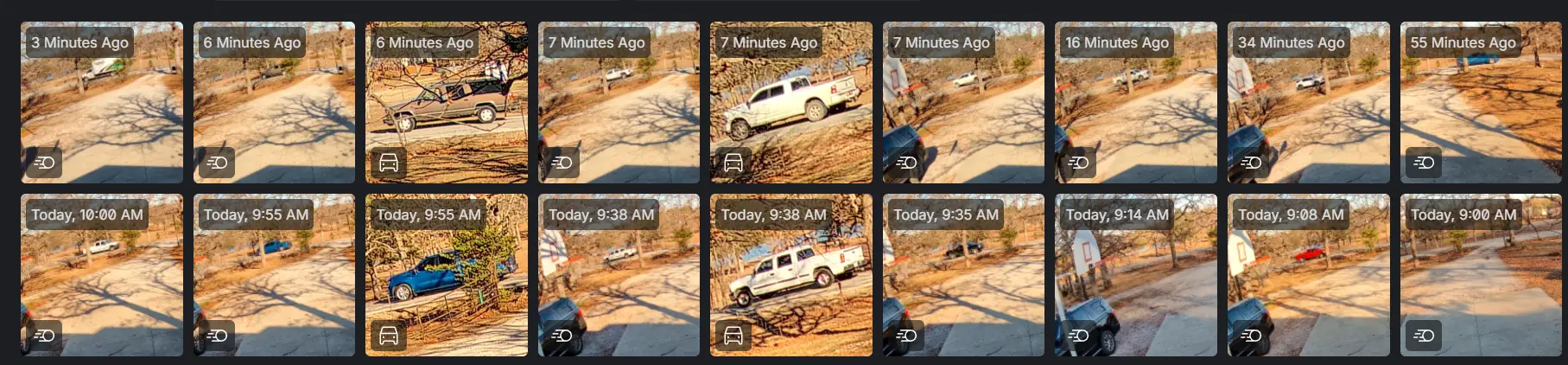The height and width of the screenshot is (365, 1568).
Task: Open the 16 Minutes Ago event
Action: [1135, 102]
